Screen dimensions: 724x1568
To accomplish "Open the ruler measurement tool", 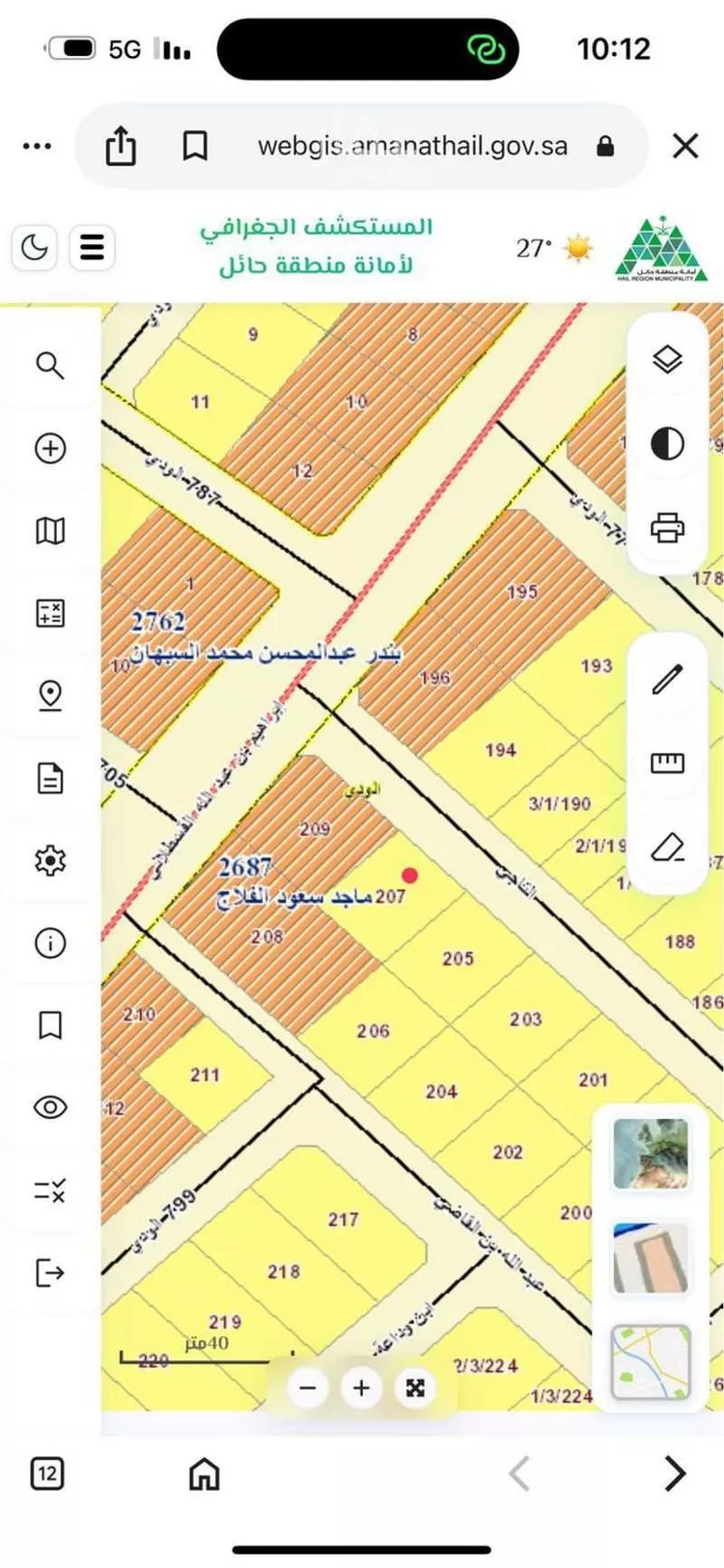I will [667, 764].
